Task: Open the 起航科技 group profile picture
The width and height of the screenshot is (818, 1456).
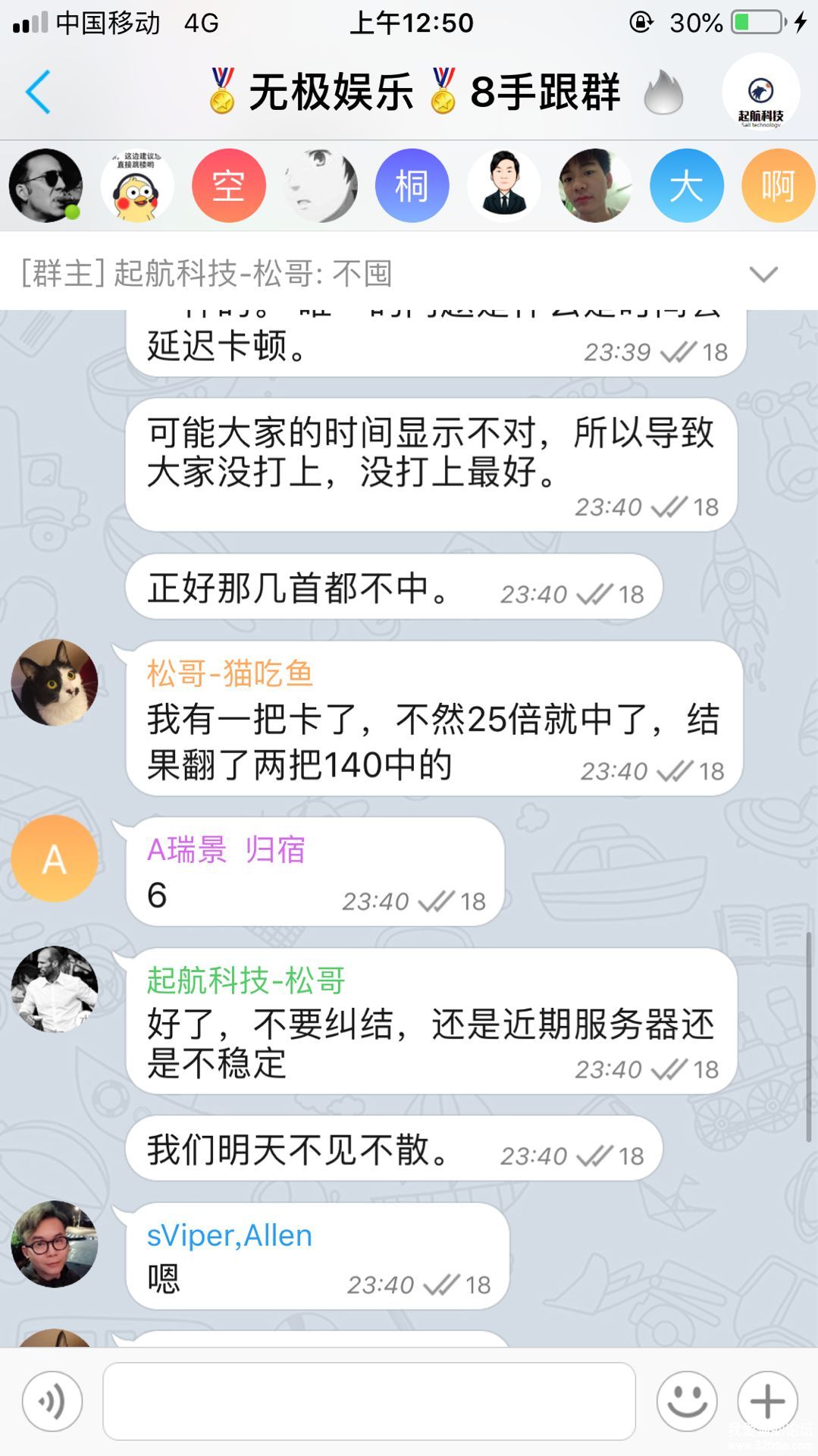Action: pos(760,93)
